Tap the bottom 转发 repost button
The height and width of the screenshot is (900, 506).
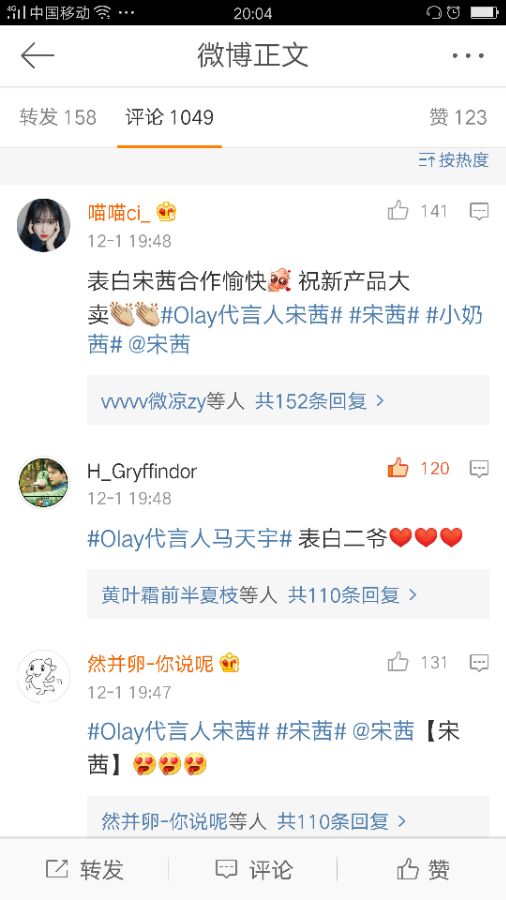[x=84, y=870]
